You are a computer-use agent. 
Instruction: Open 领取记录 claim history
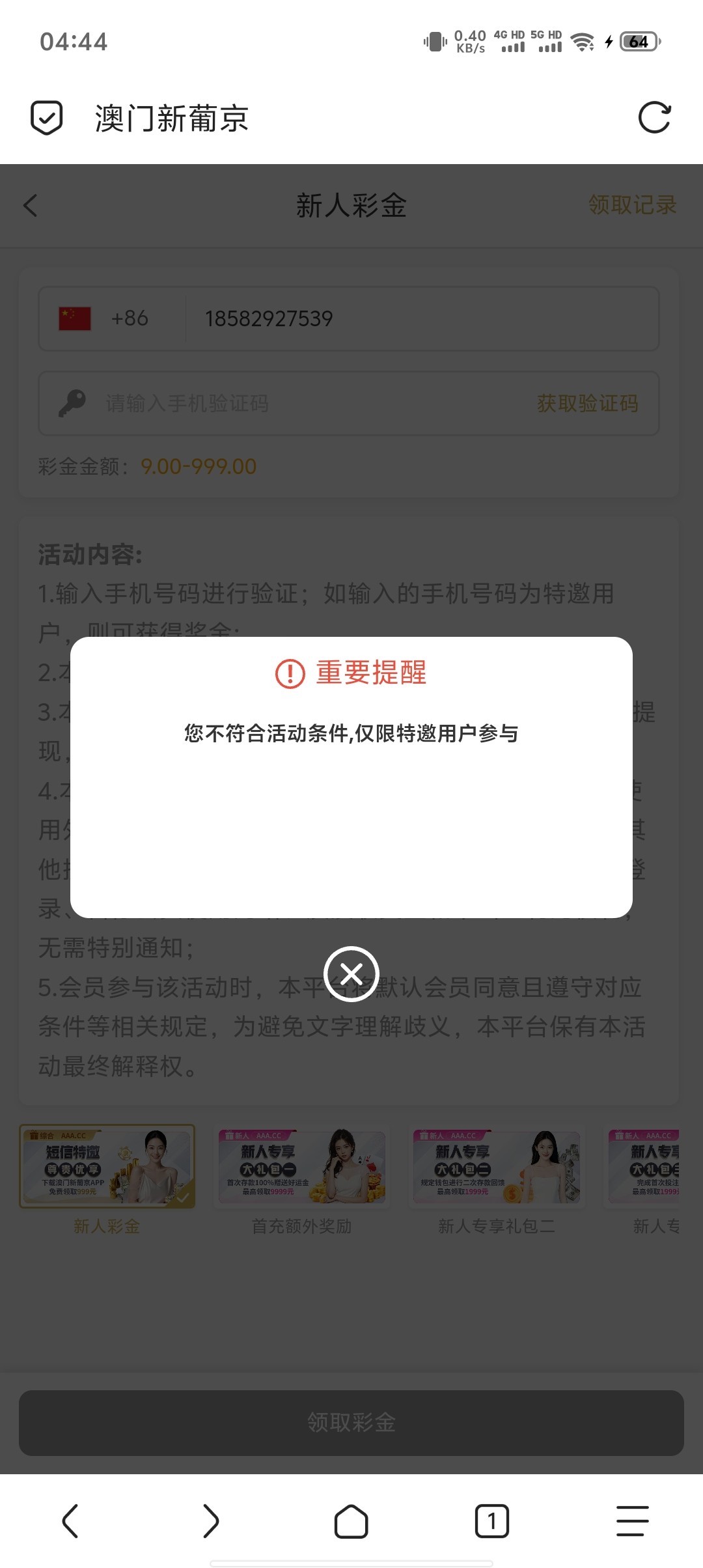(632, 205)
